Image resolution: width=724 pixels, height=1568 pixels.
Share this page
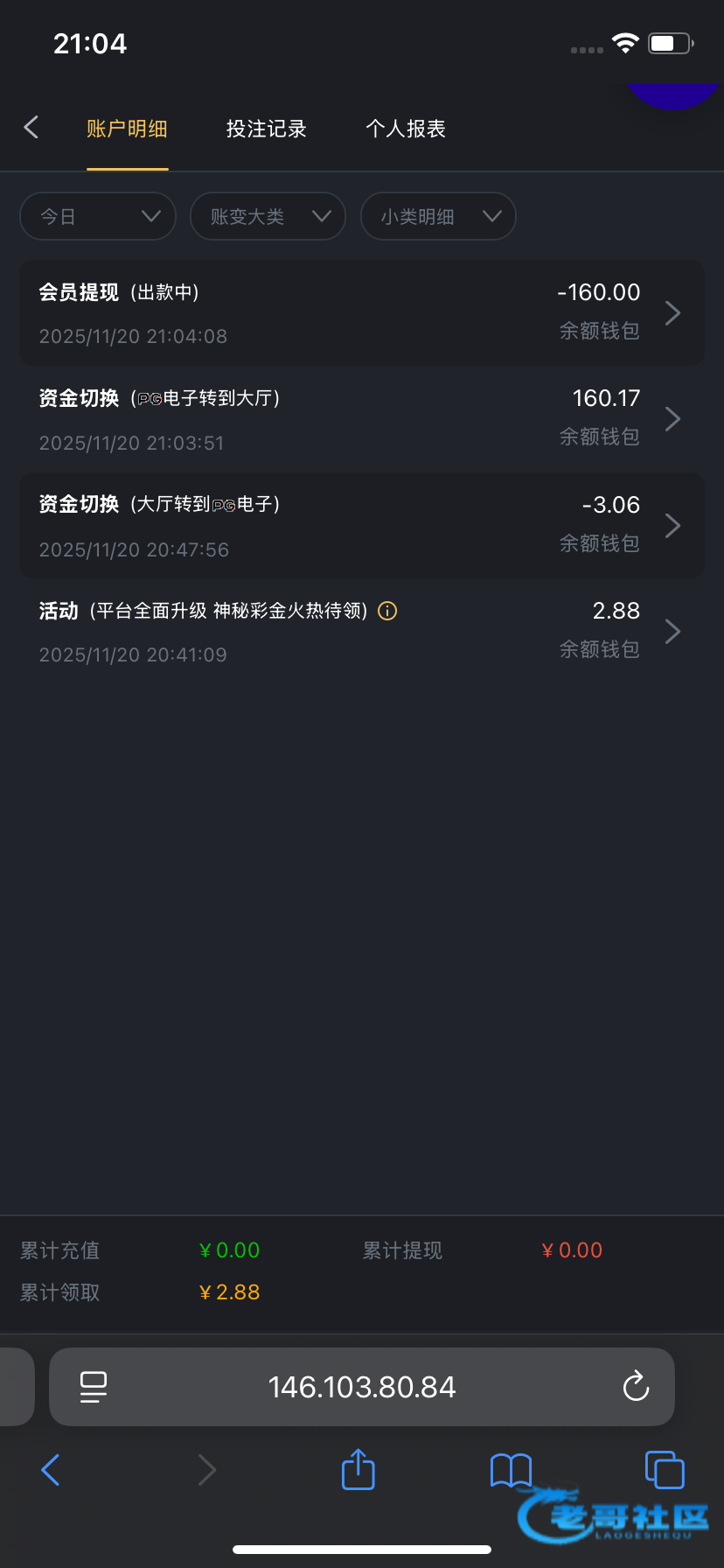click(x=358, y=1469)
